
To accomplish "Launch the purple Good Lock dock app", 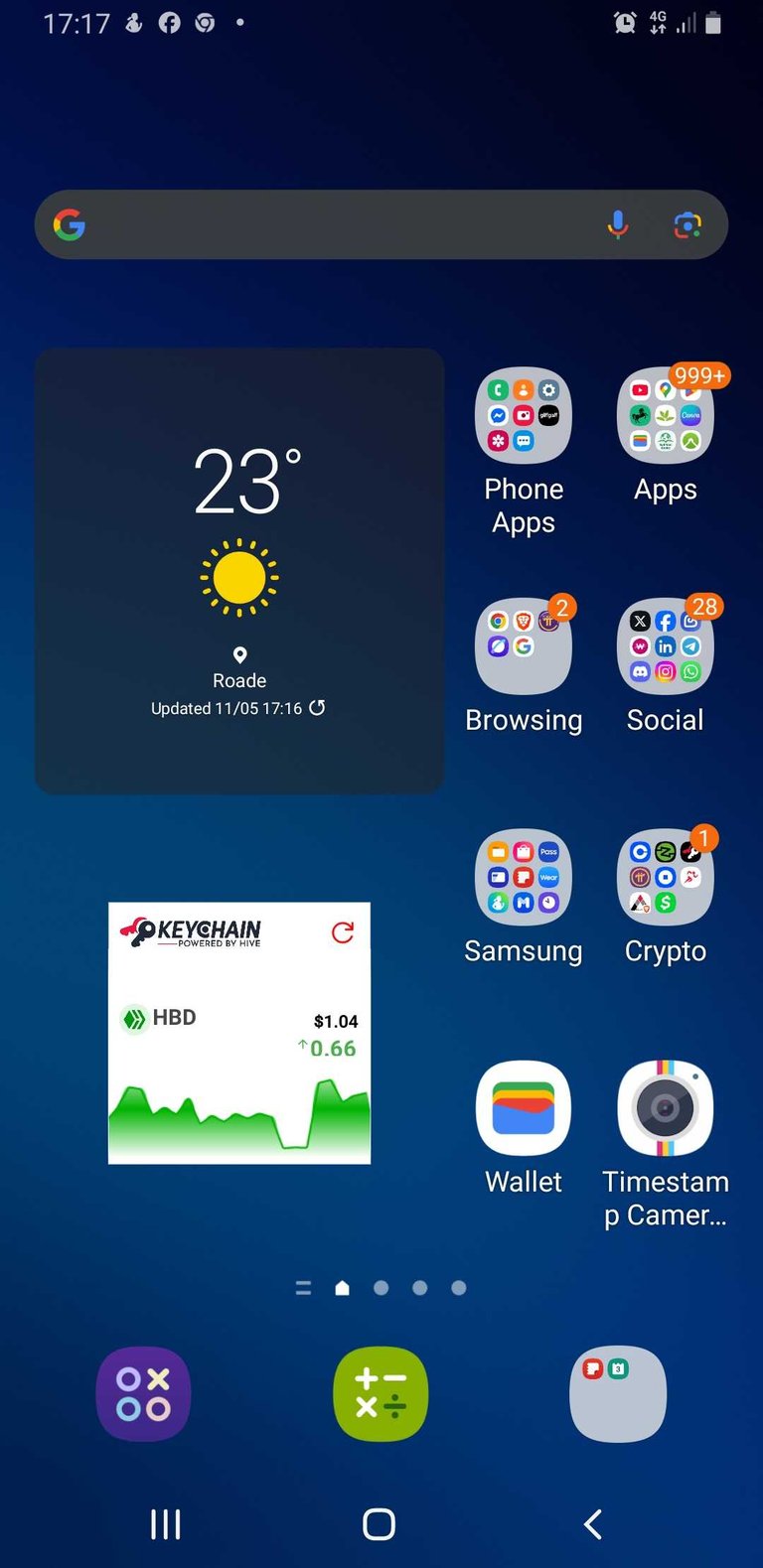I will (x=143, y=1393).
